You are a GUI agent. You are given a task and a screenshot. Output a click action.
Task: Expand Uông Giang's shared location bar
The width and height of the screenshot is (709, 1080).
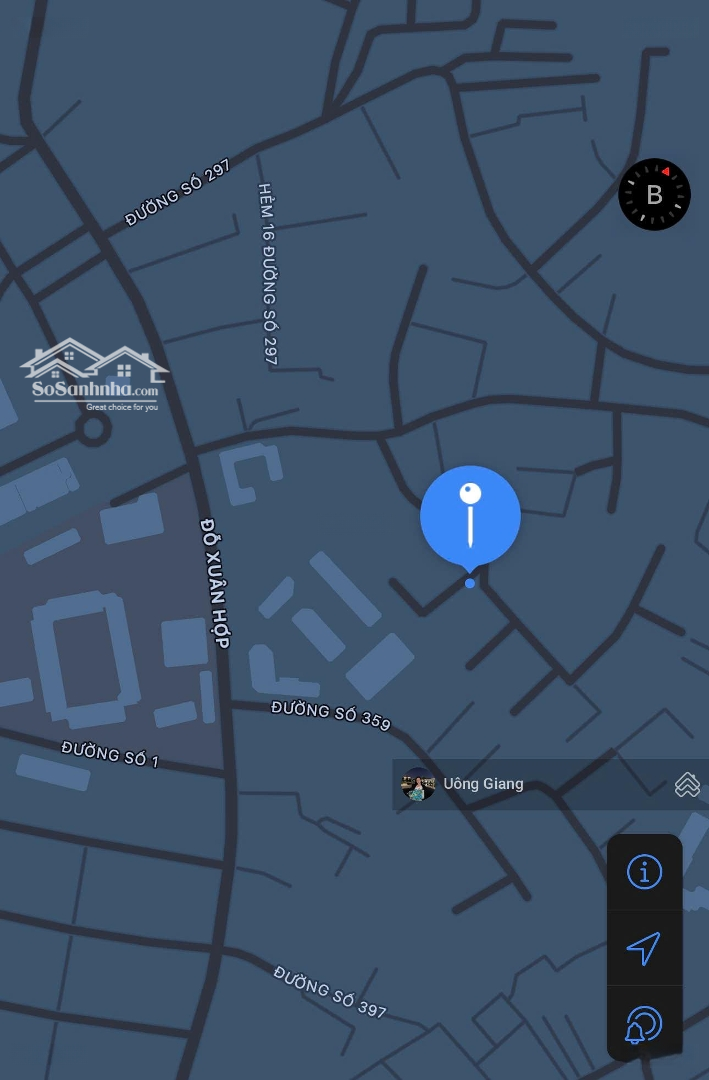(687, 785)
